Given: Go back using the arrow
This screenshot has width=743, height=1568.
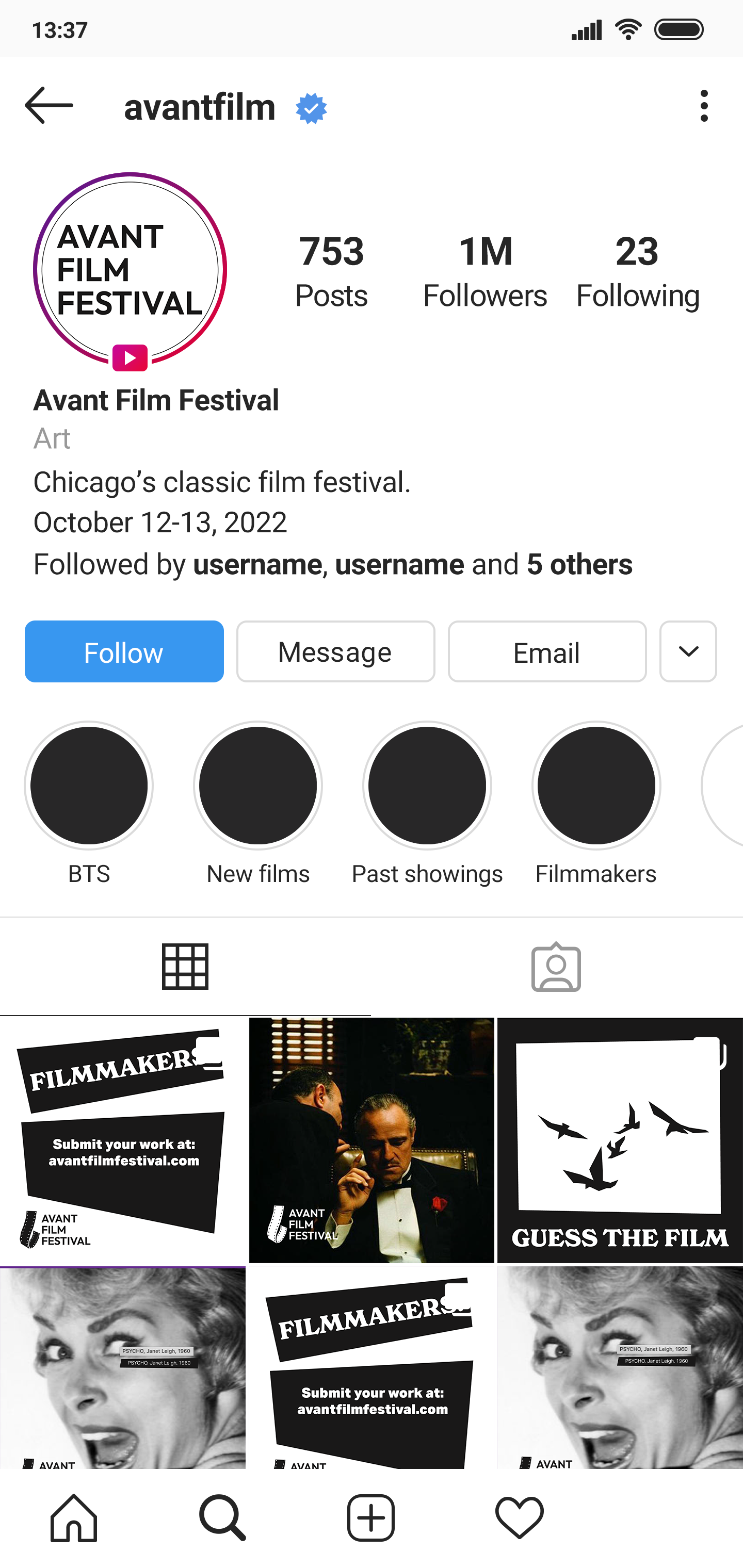Looking at the screenshot, I should coord(49,105).
